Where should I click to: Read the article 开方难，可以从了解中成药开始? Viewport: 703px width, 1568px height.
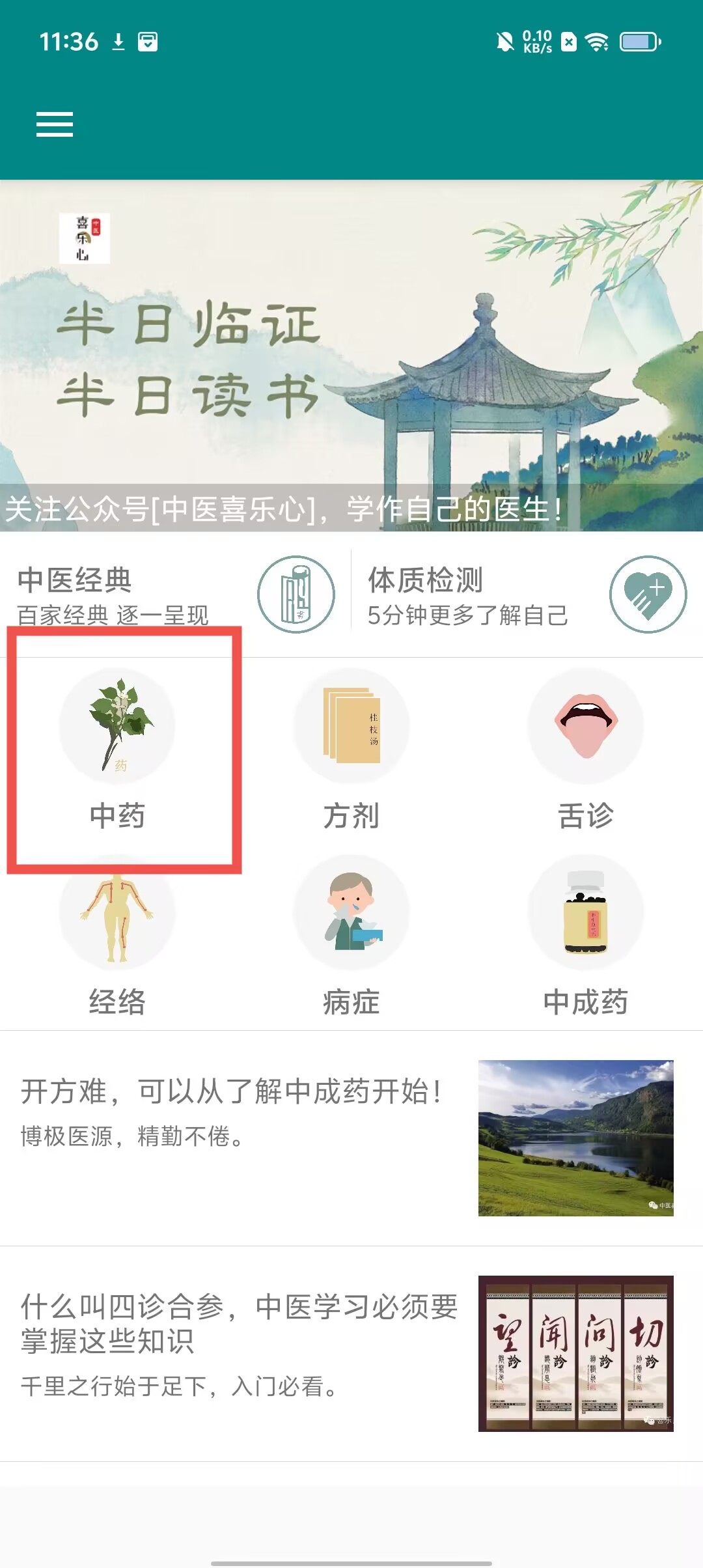(351, 1137)
